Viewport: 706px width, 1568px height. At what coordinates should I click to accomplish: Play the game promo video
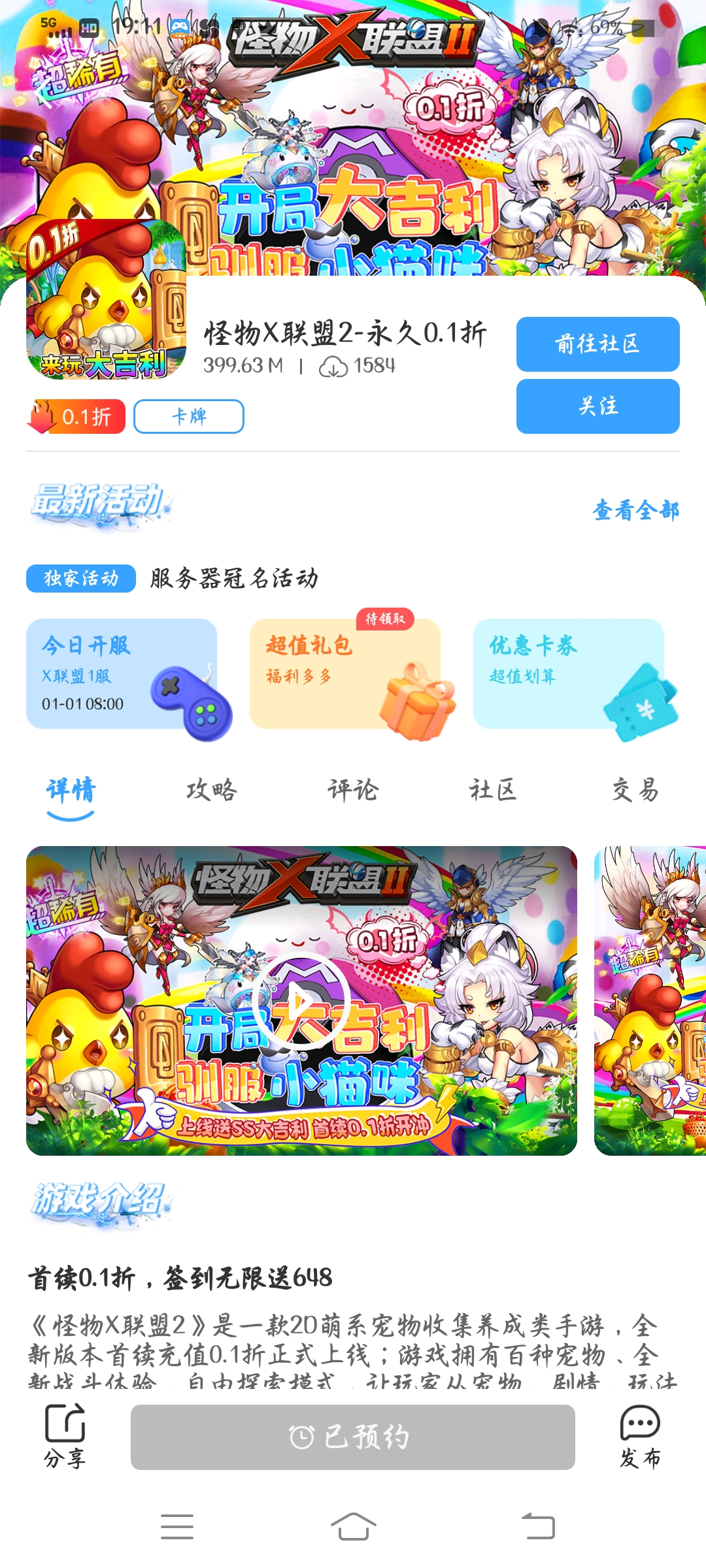coord(301,1000)
